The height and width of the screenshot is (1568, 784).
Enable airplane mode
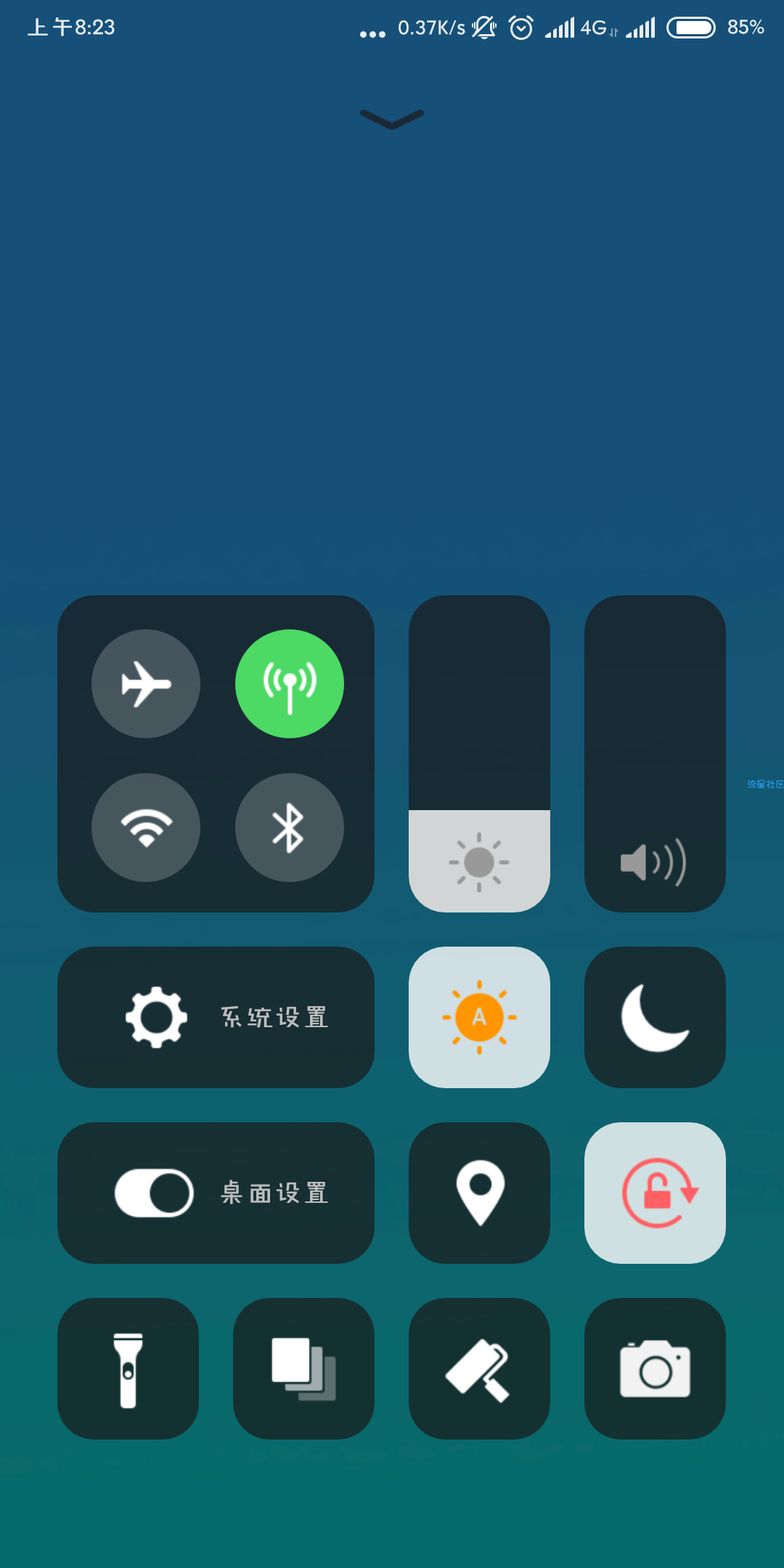click(146, 684)
